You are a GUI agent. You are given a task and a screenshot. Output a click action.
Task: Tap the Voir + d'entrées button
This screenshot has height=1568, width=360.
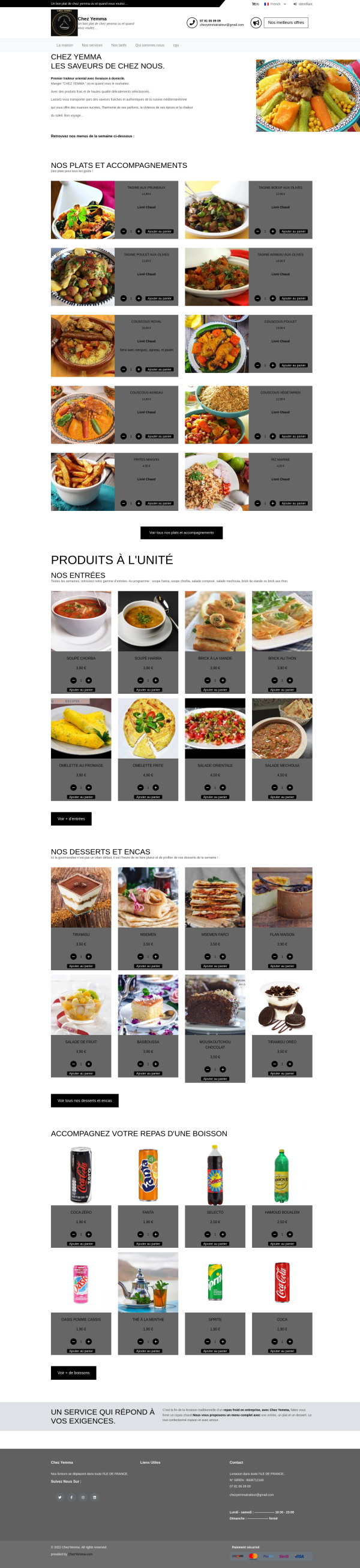coord(71,818)
